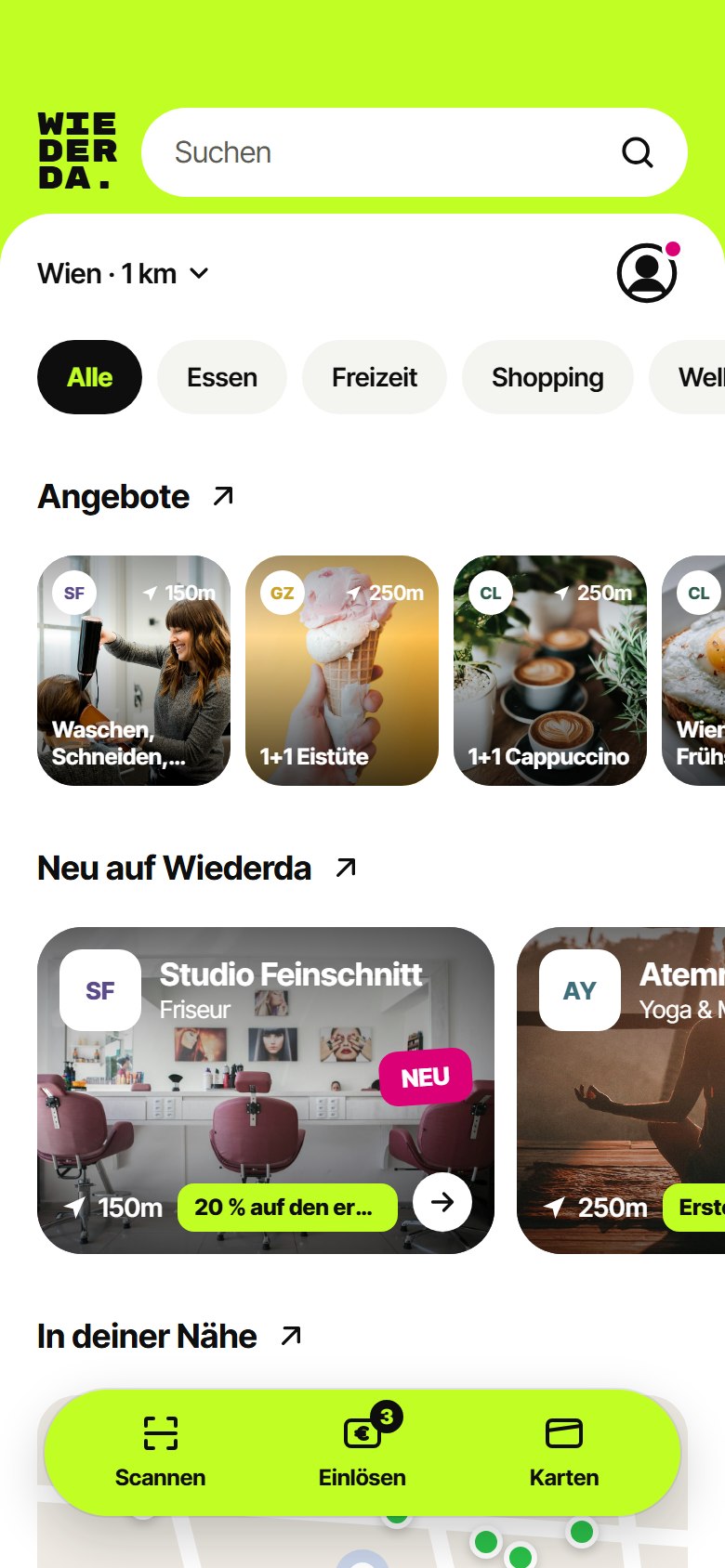Open the Atem Yoga card

click(621, 1091)
